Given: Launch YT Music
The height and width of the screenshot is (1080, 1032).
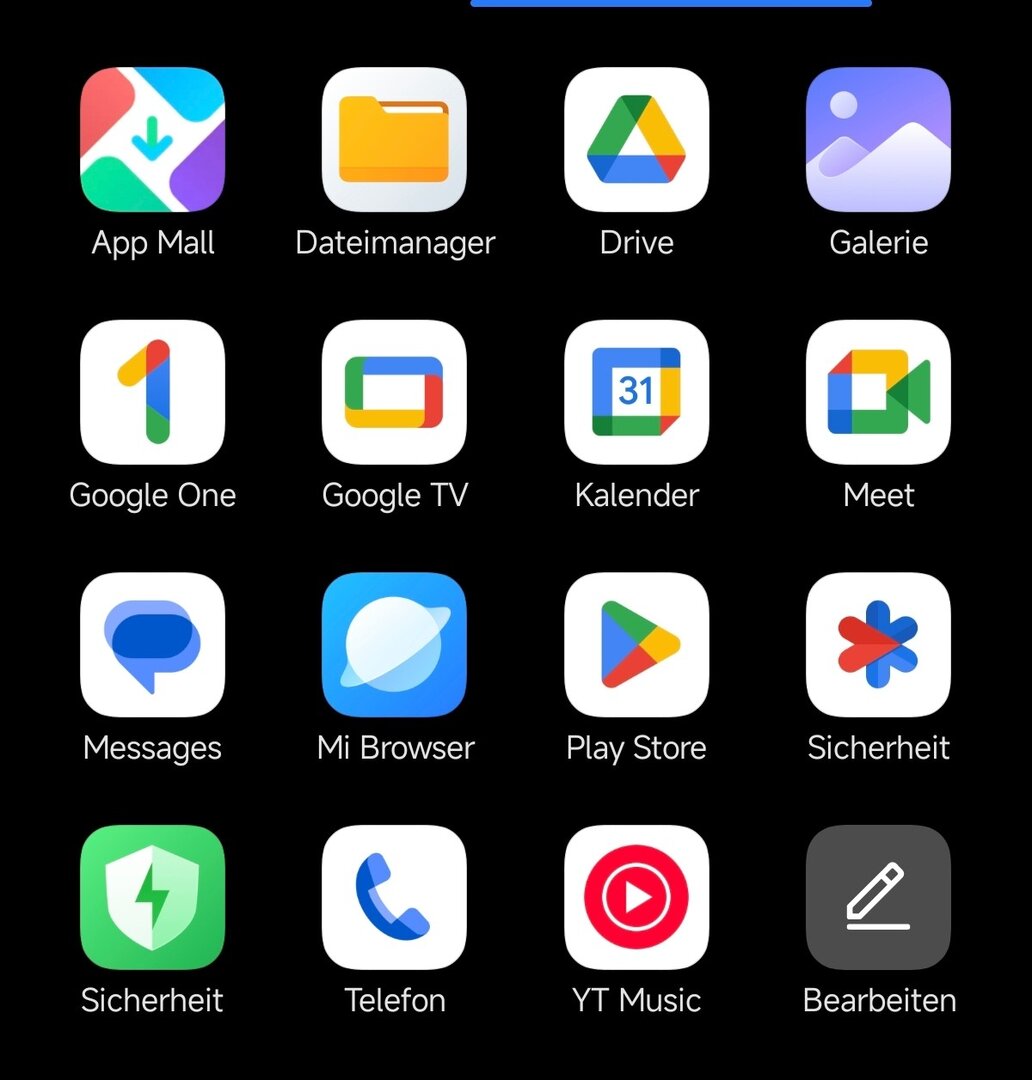Looking at the screenshot, I should coord(636,897).
